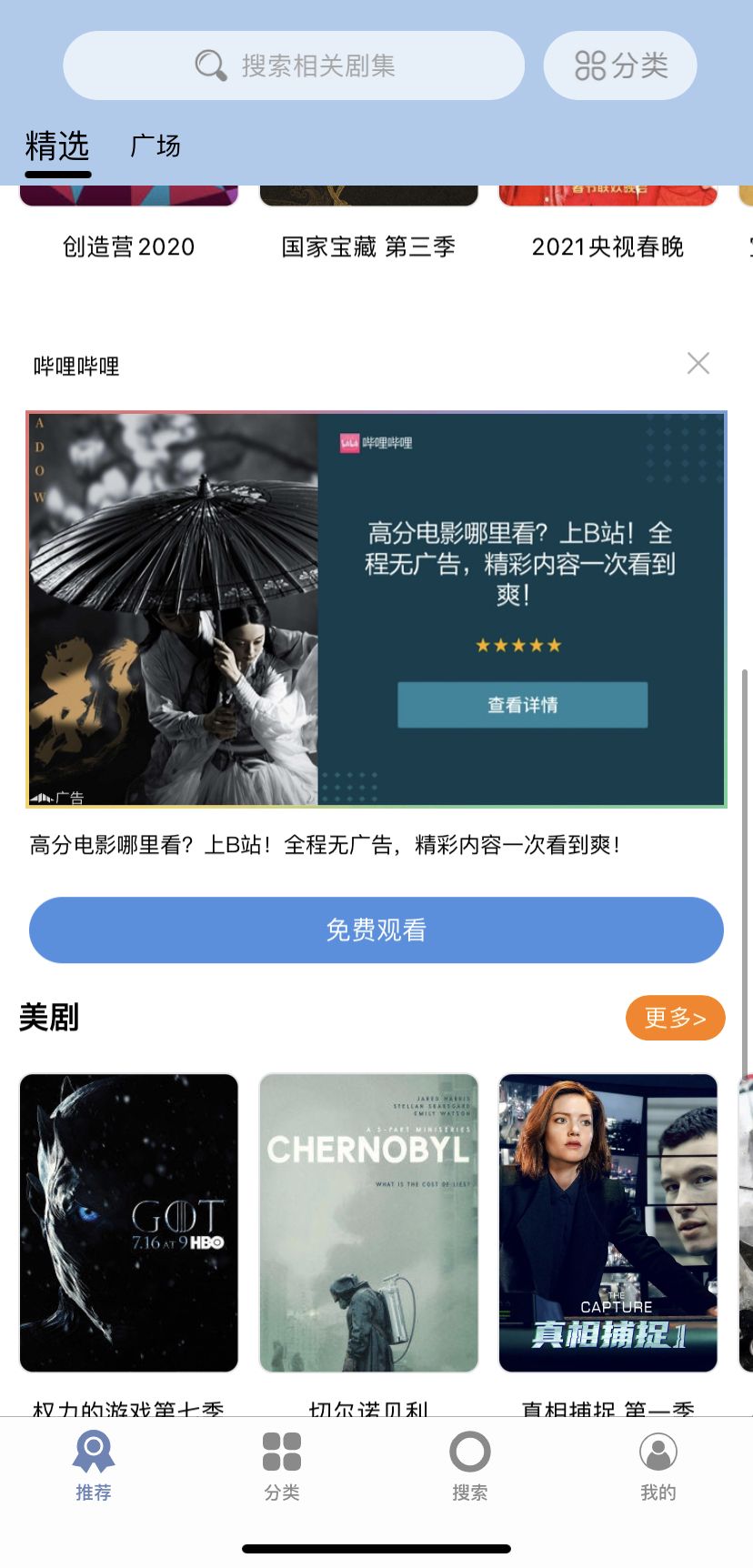Open 国家宝藏 第三季
Screen dimensions: 753x1568
click(368, 246)
